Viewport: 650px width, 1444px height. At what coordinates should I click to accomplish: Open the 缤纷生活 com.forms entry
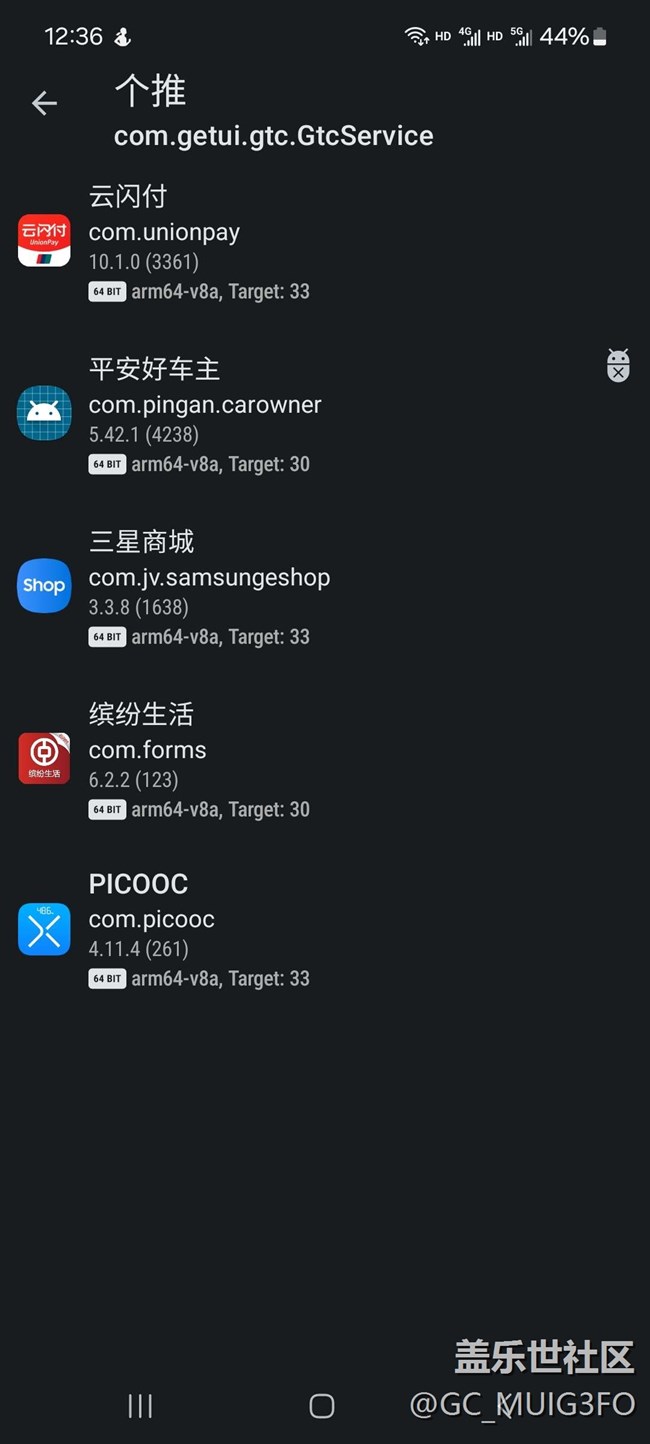325,758
